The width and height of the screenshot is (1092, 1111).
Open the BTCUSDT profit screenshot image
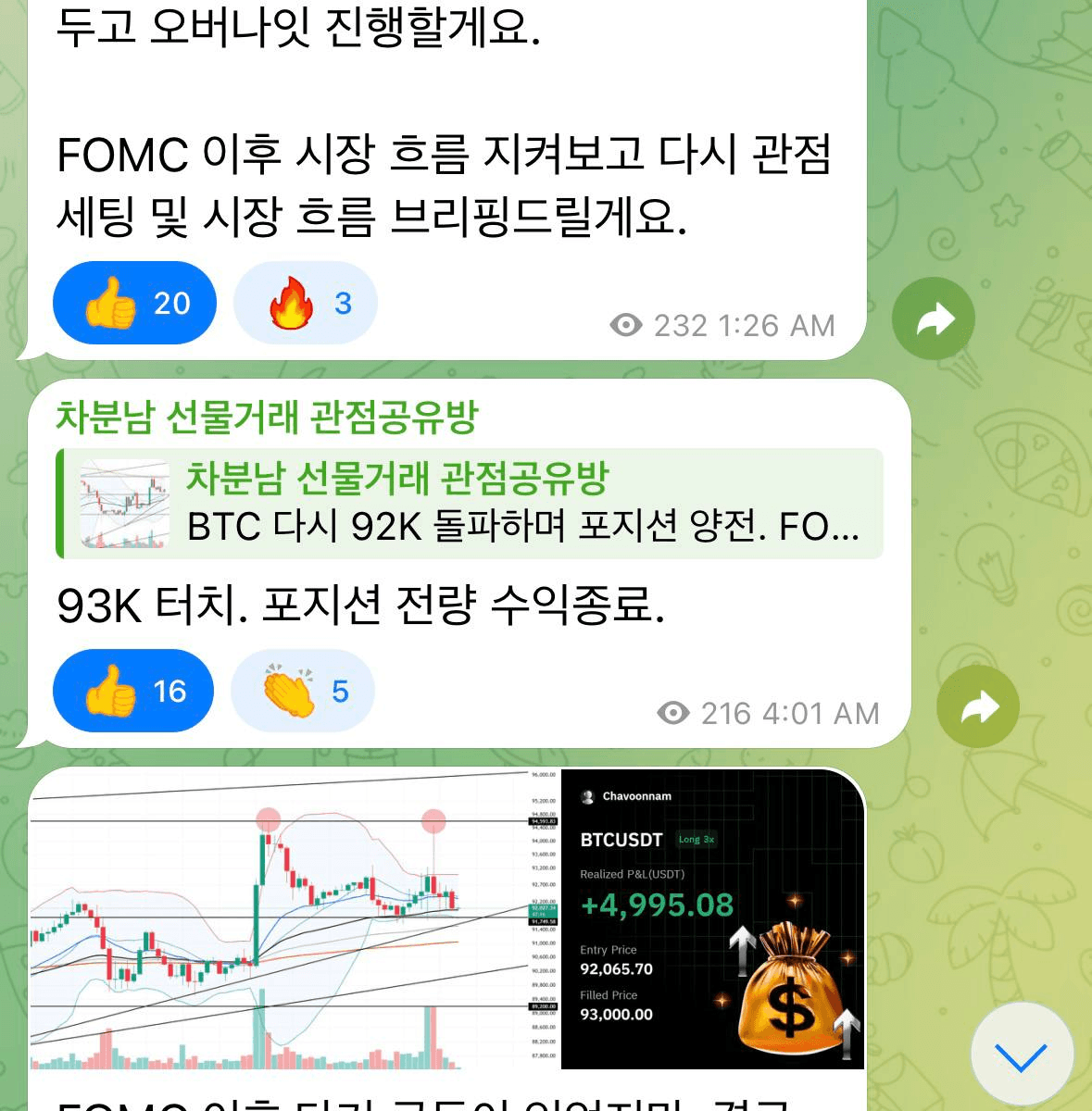coord(711,918)
